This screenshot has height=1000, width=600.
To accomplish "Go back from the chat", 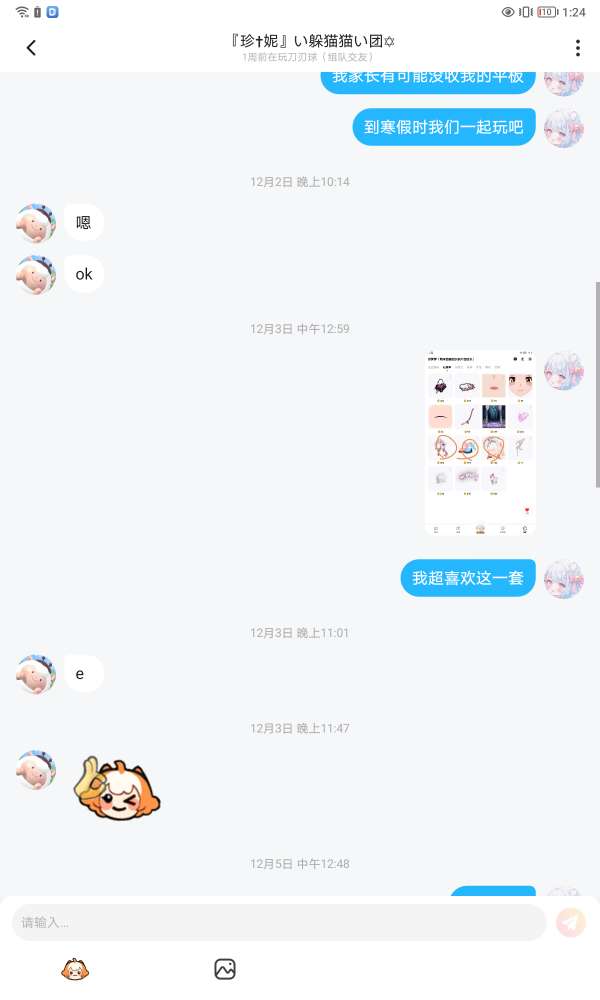I will (31, 48).
